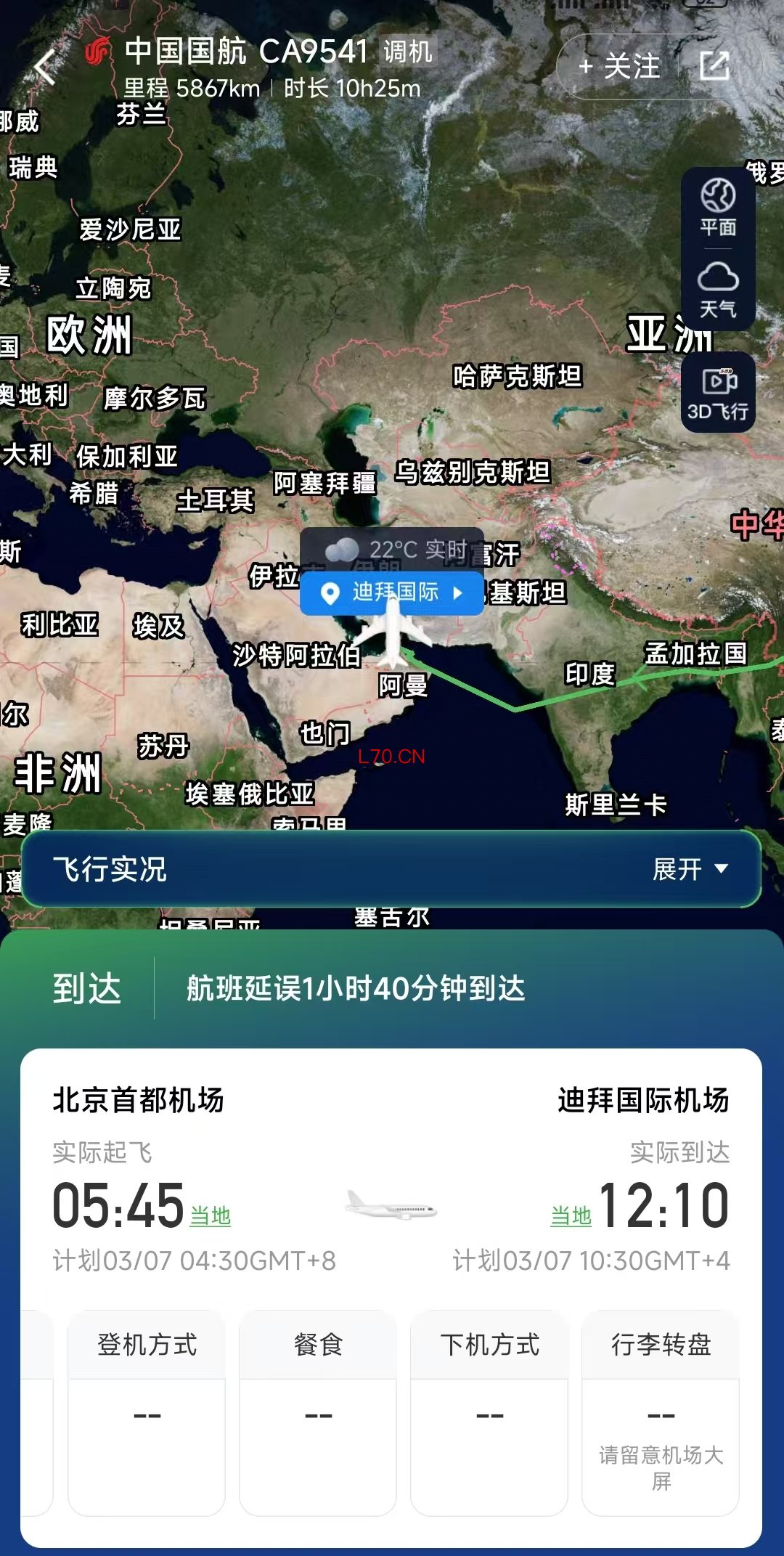This screenshot has height=1556, width=784.
Task: Expand the 飞行实况 panel with 展开
Action: pyautogui.click(x=690, y=869)
